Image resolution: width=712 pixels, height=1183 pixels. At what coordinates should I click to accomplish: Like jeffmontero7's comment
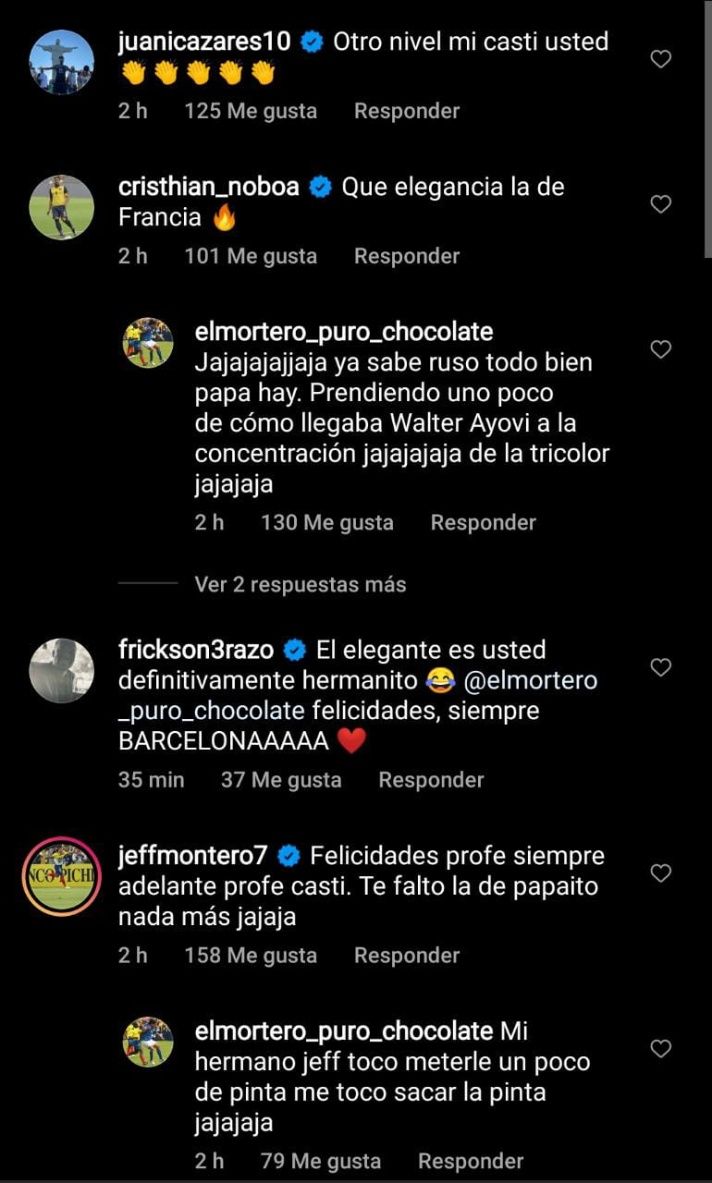coord(660,873)
